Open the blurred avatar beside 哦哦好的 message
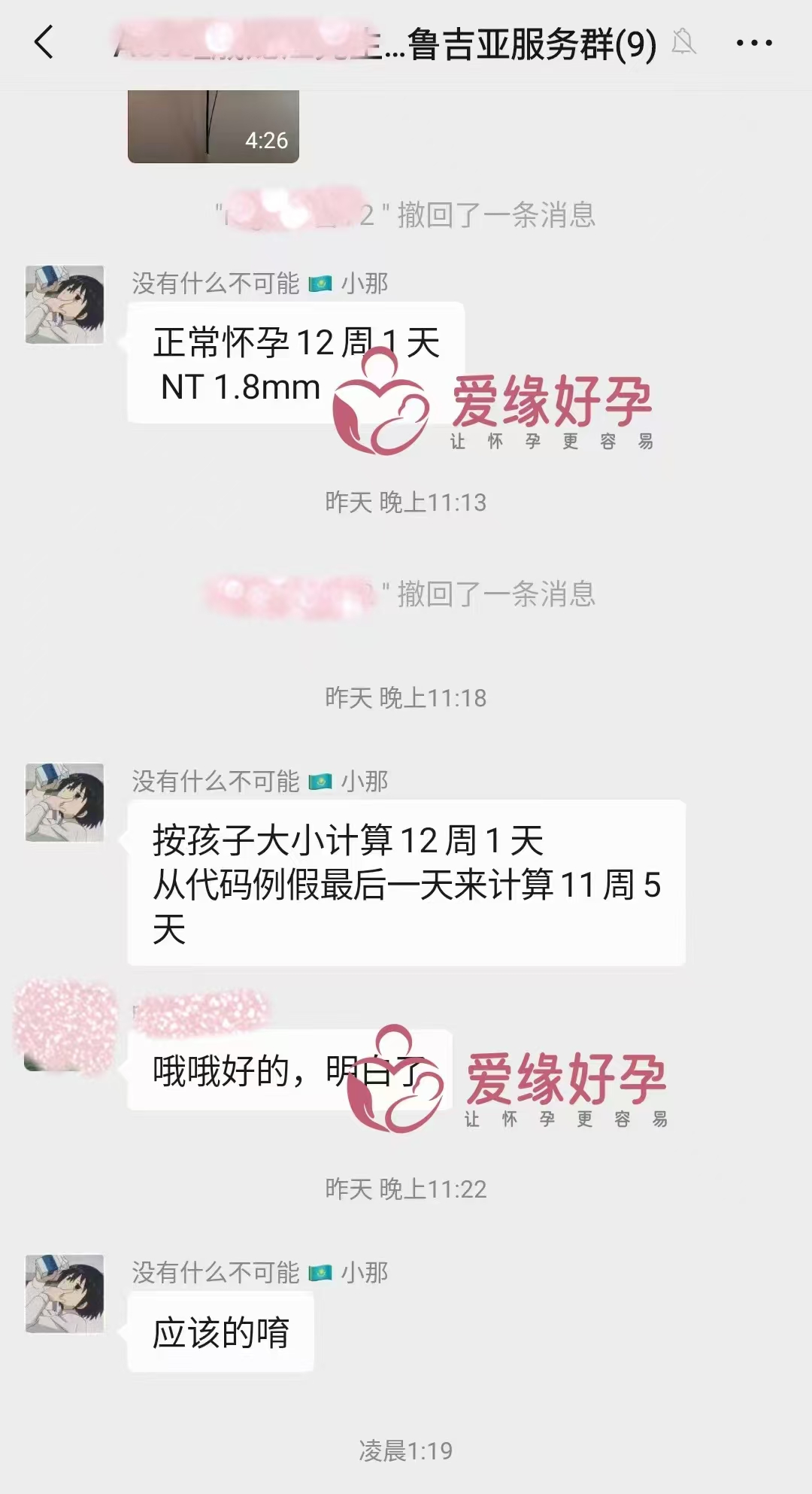812x1494 pixels. (x=66, y=1028)
